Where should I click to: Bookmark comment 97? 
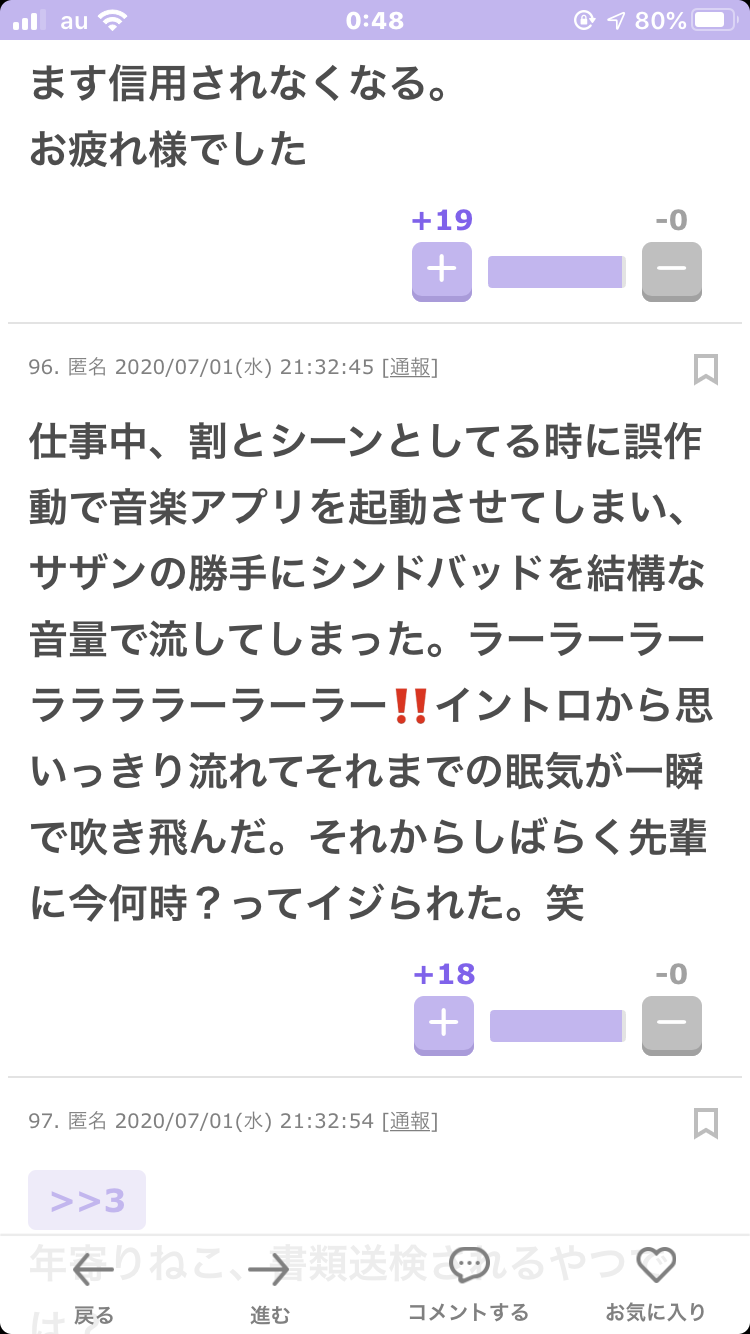coord(706,1123)
